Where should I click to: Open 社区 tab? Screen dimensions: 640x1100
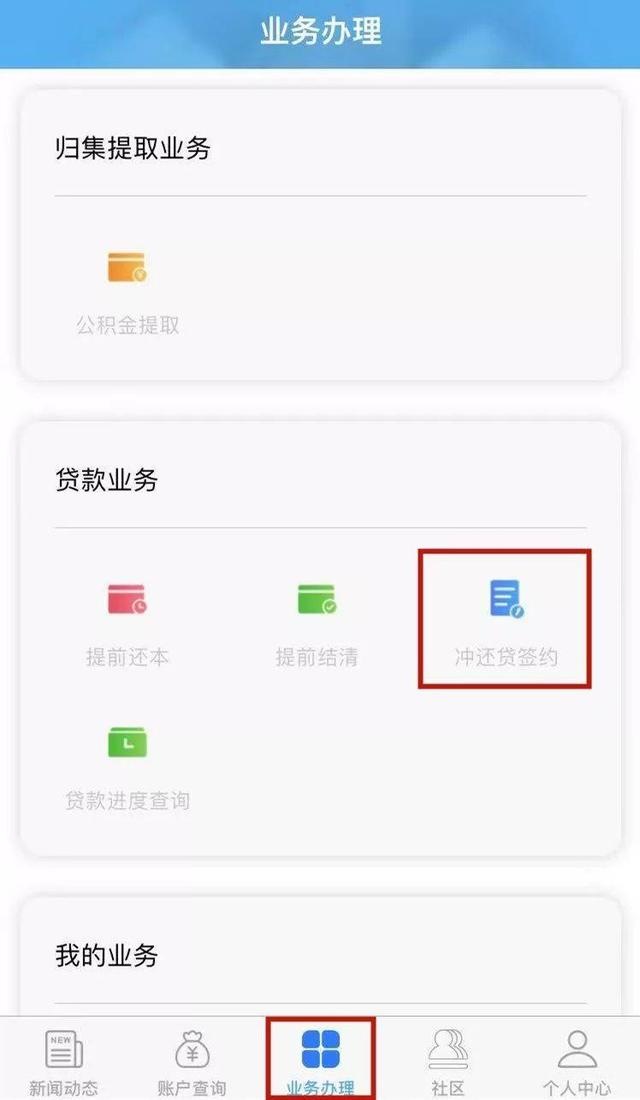click(x=448, y=1062)
